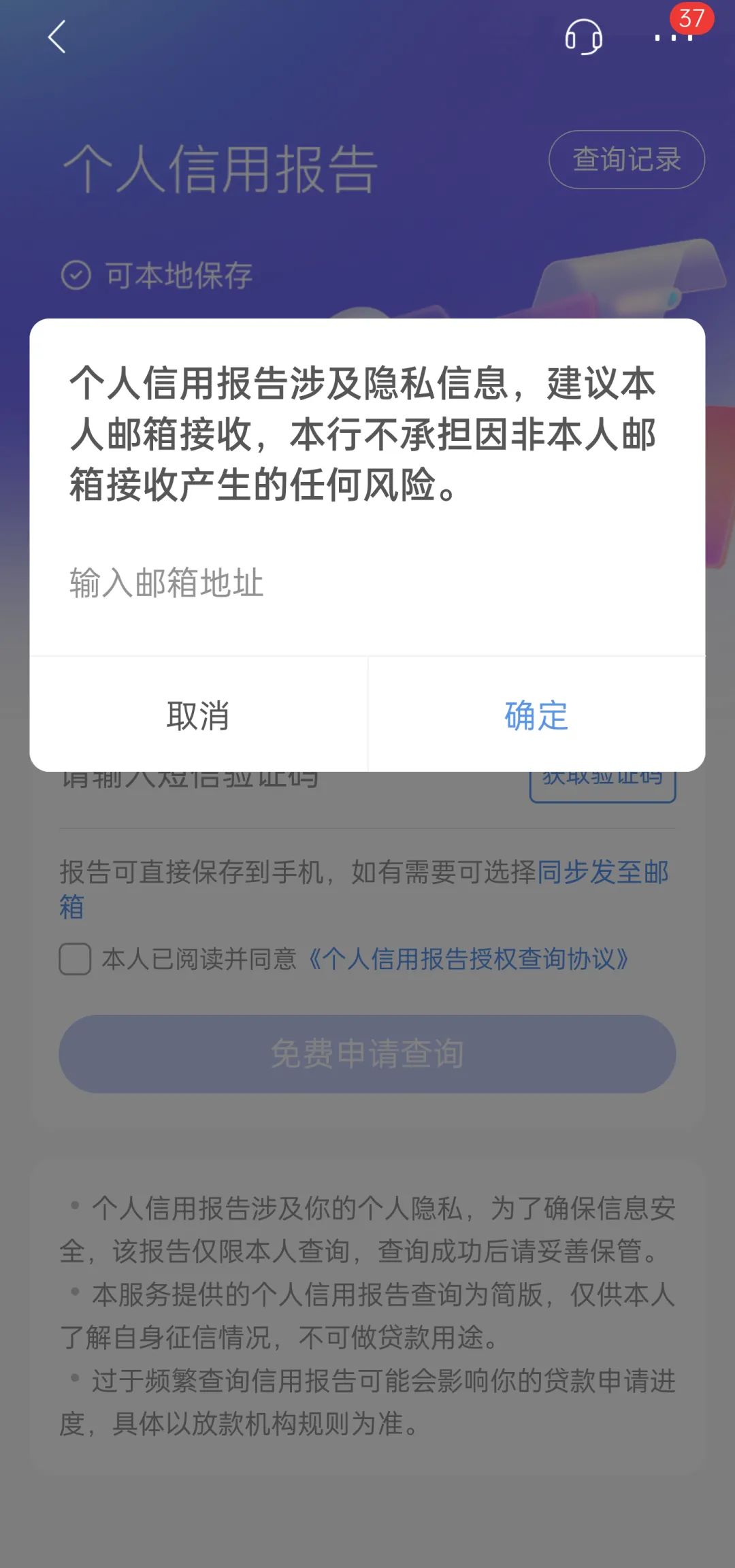Tap 获取验证码 to request SMS code
The image size is (735, 1568).
point(602,783)
